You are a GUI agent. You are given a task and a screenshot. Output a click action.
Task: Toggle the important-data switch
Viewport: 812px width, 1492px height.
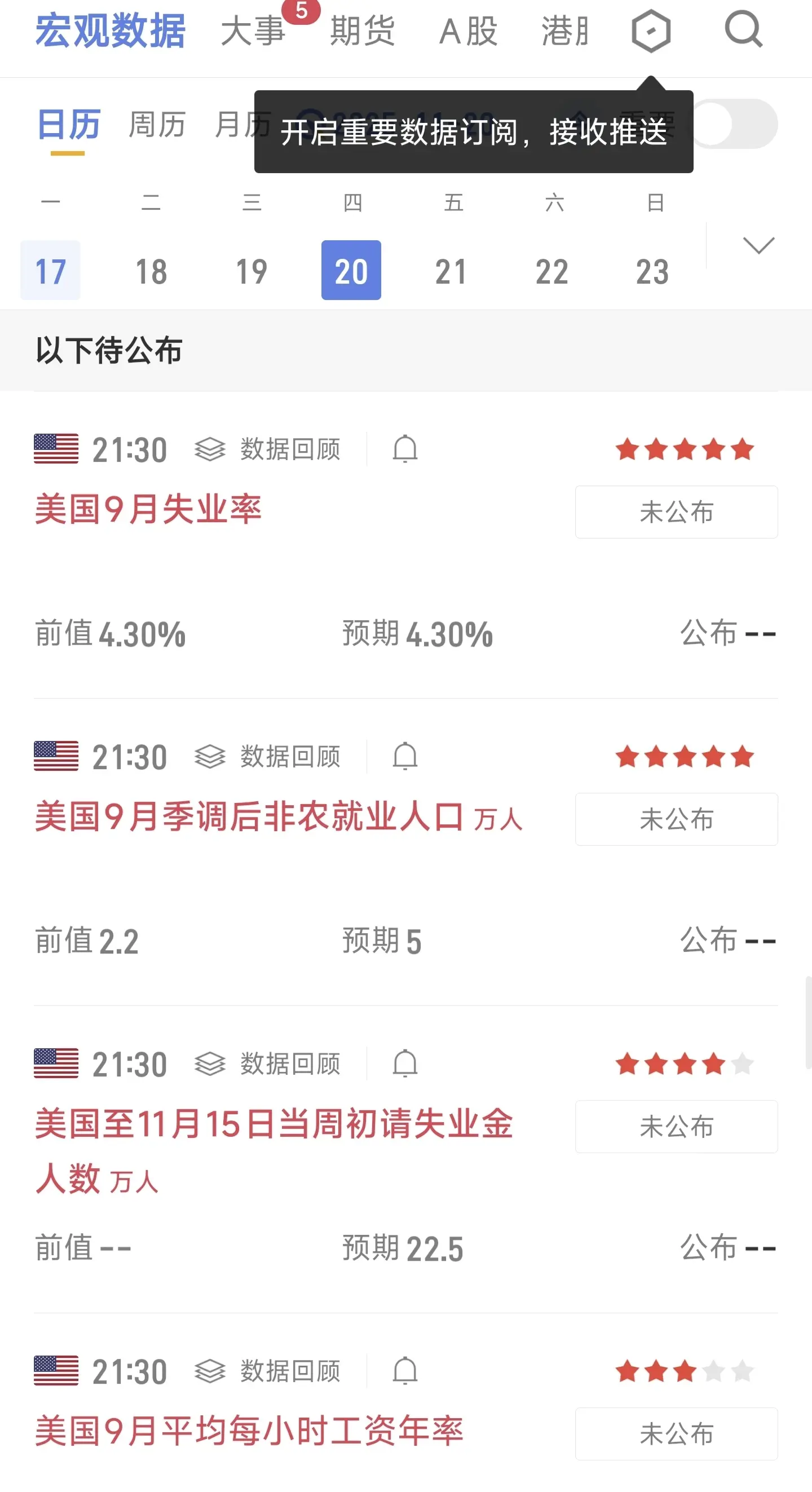[x=736, y=124]
